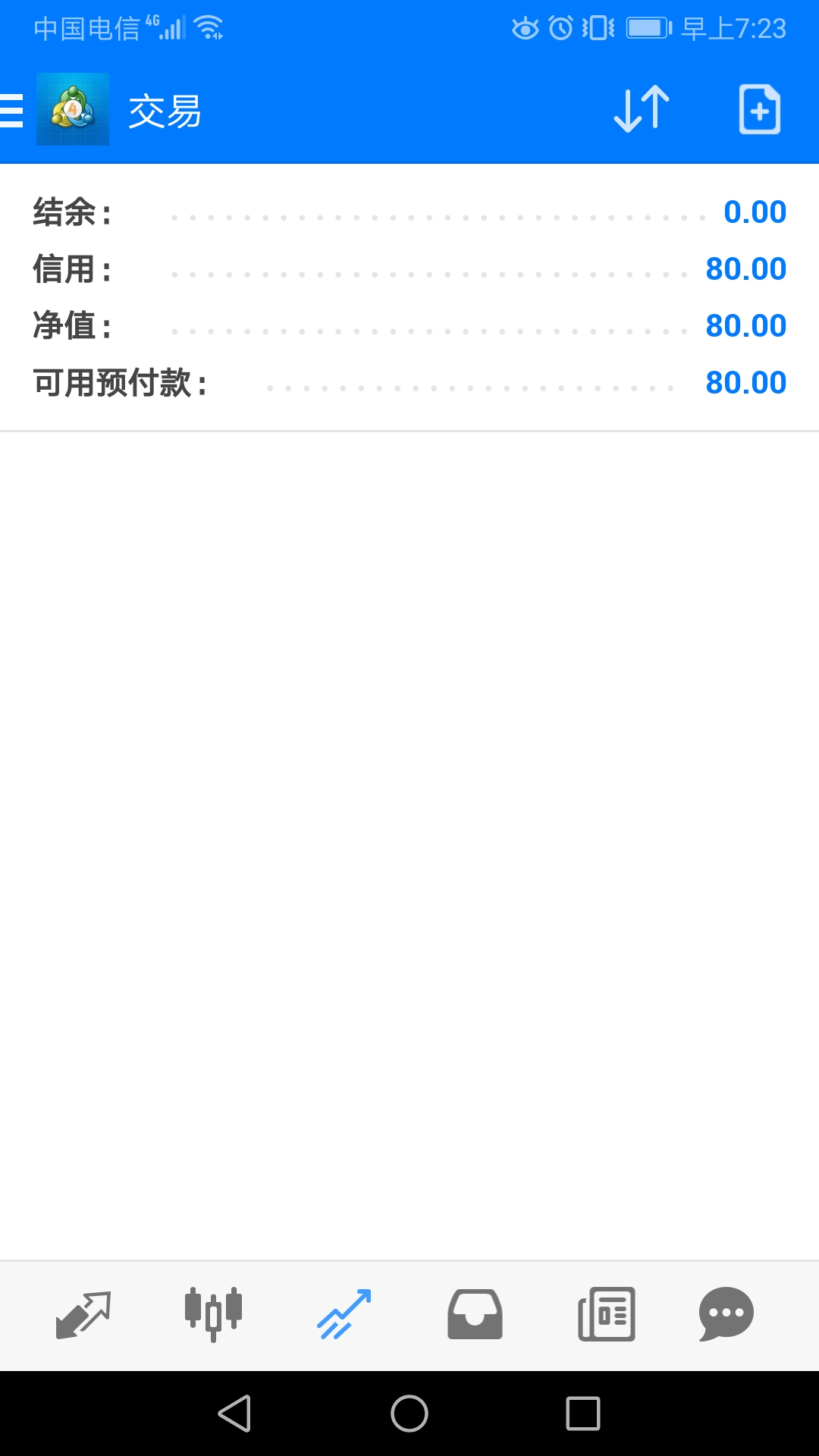Open the hamburger navigation drawer
819x1456 pixels.
[x=9, y=109]
